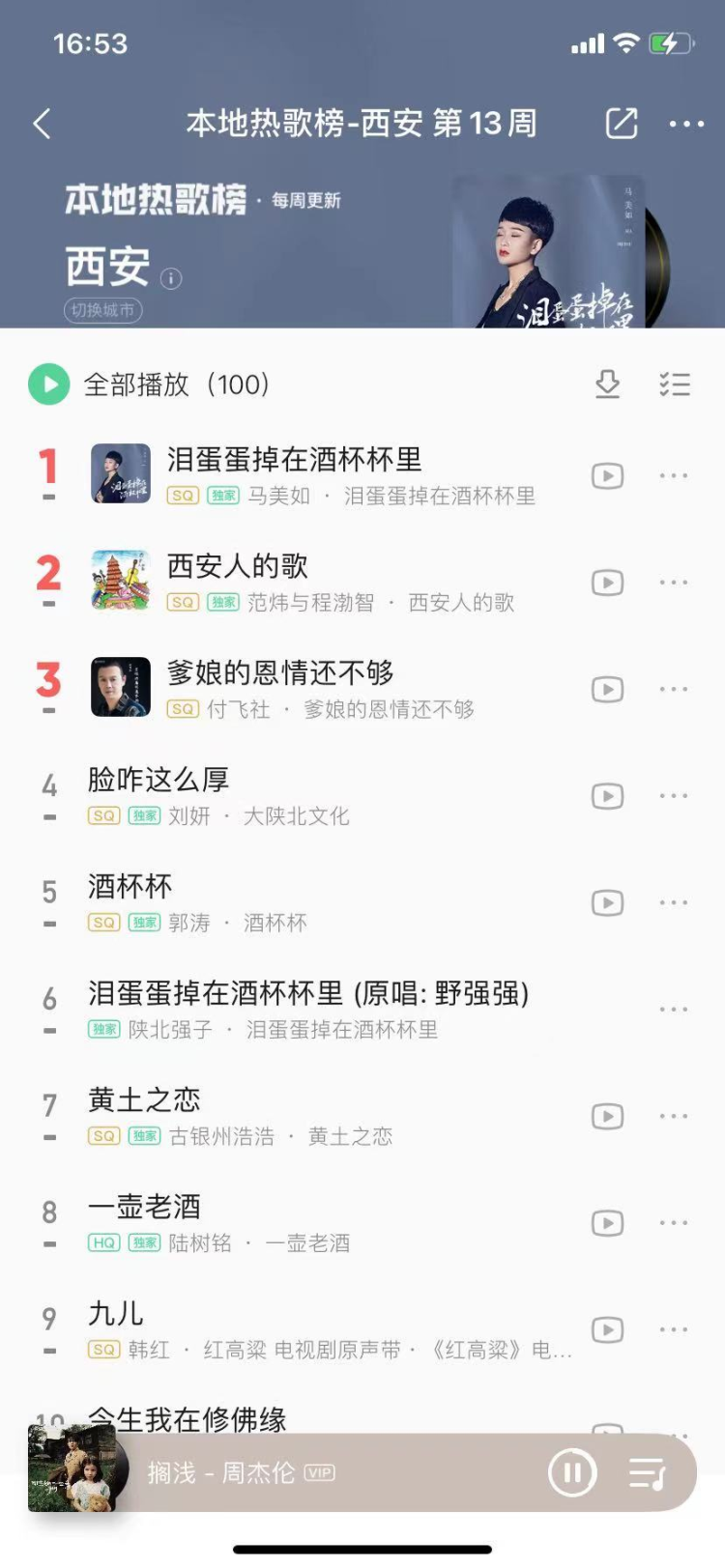The image size is (725, 1568).
Task: Share the Xi'an hot songs chart
Action: click(621, 124)
